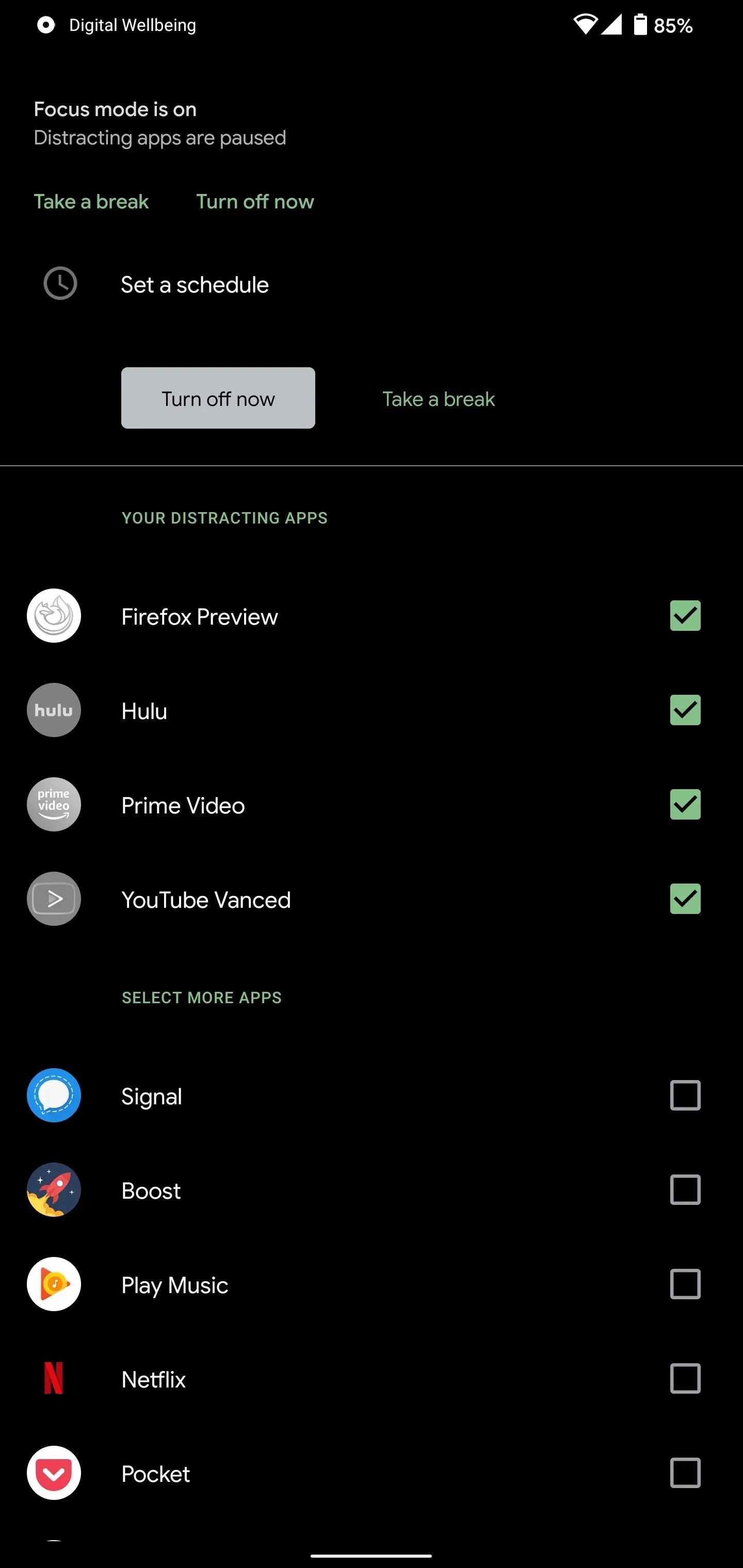
Task: Open Set a schedule
Action: 372,284
